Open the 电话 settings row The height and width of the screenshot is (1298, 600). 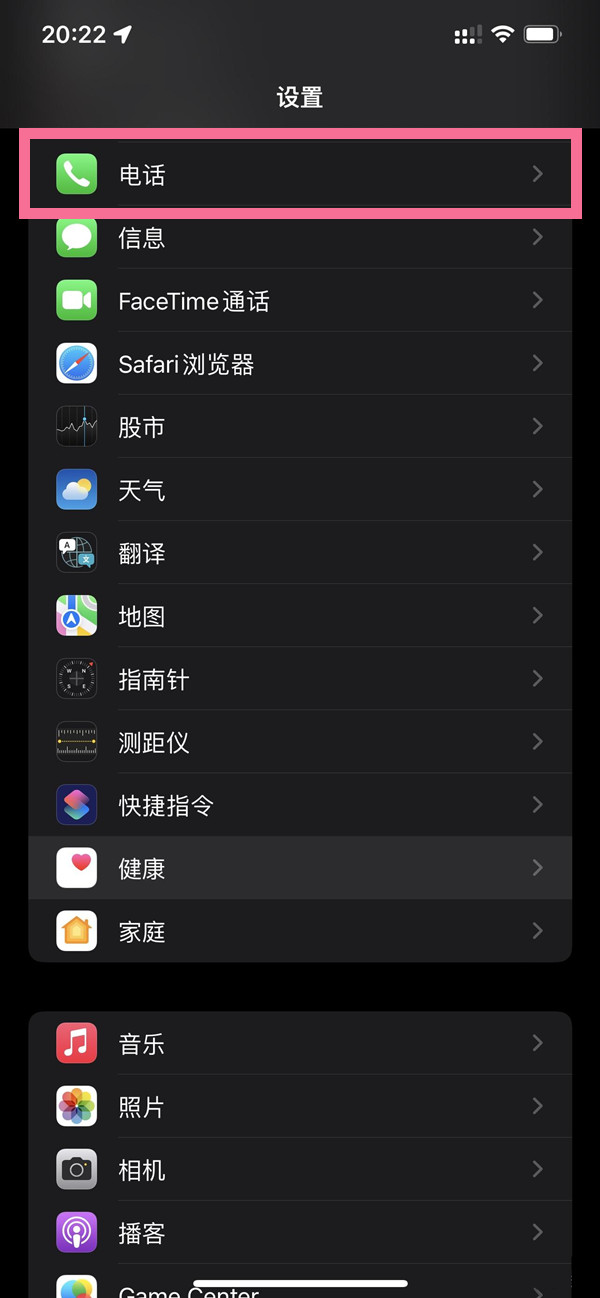300,175
